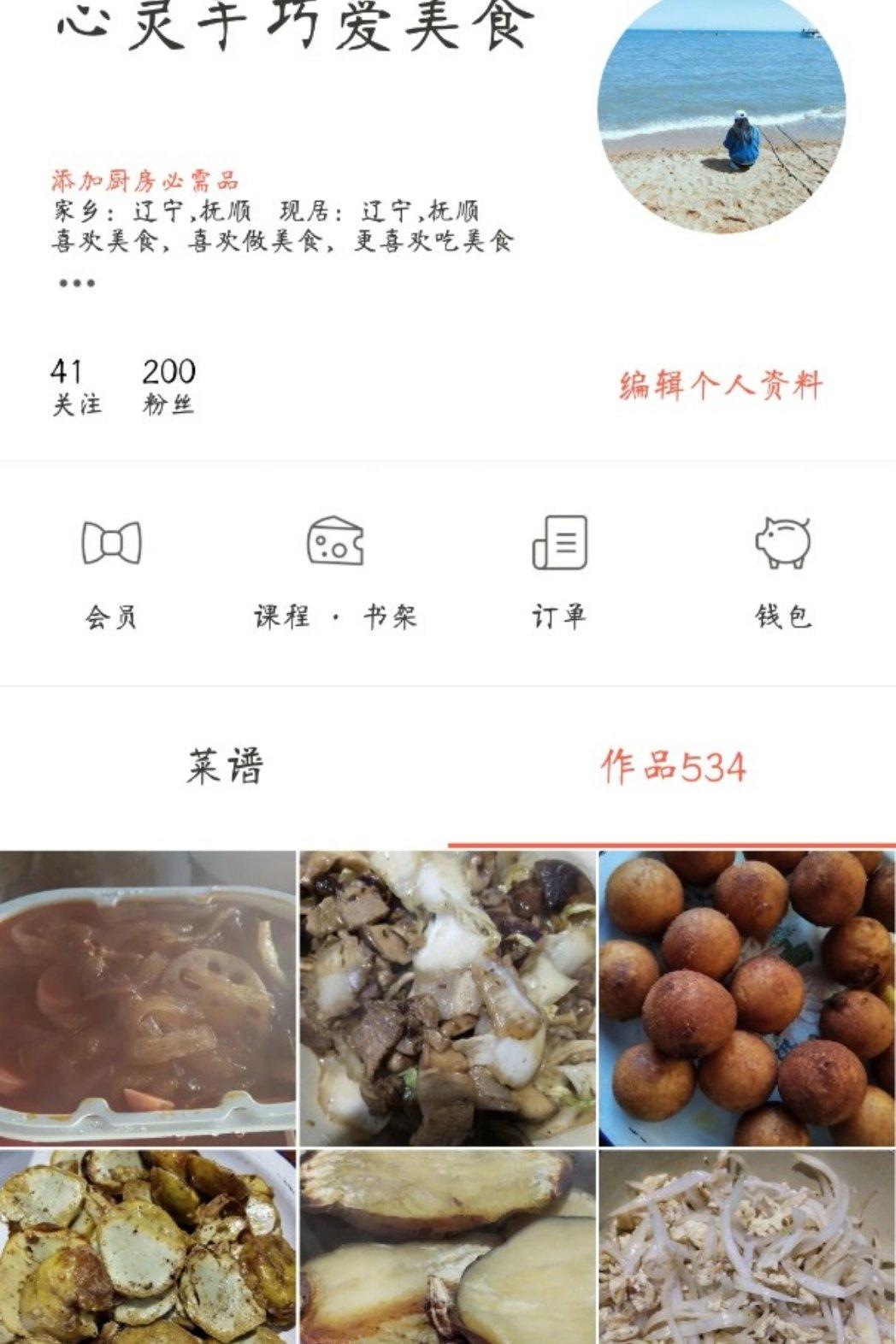Viewport: 896px width, 1344px height.
Task: Expand the bio with the three dots
Action: point(76,283)
